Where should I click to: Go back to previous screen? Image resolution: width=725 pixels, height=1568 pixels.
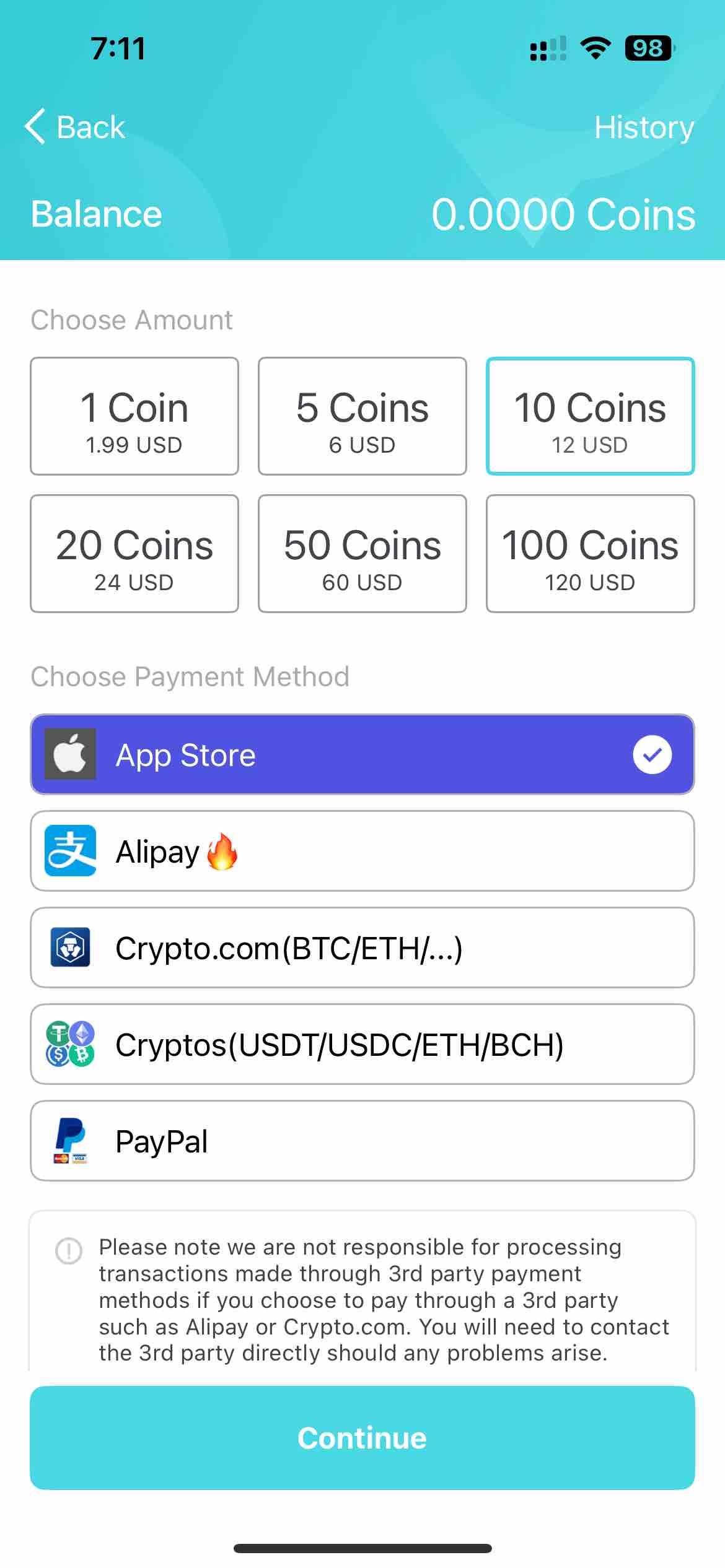click(75, 127)
